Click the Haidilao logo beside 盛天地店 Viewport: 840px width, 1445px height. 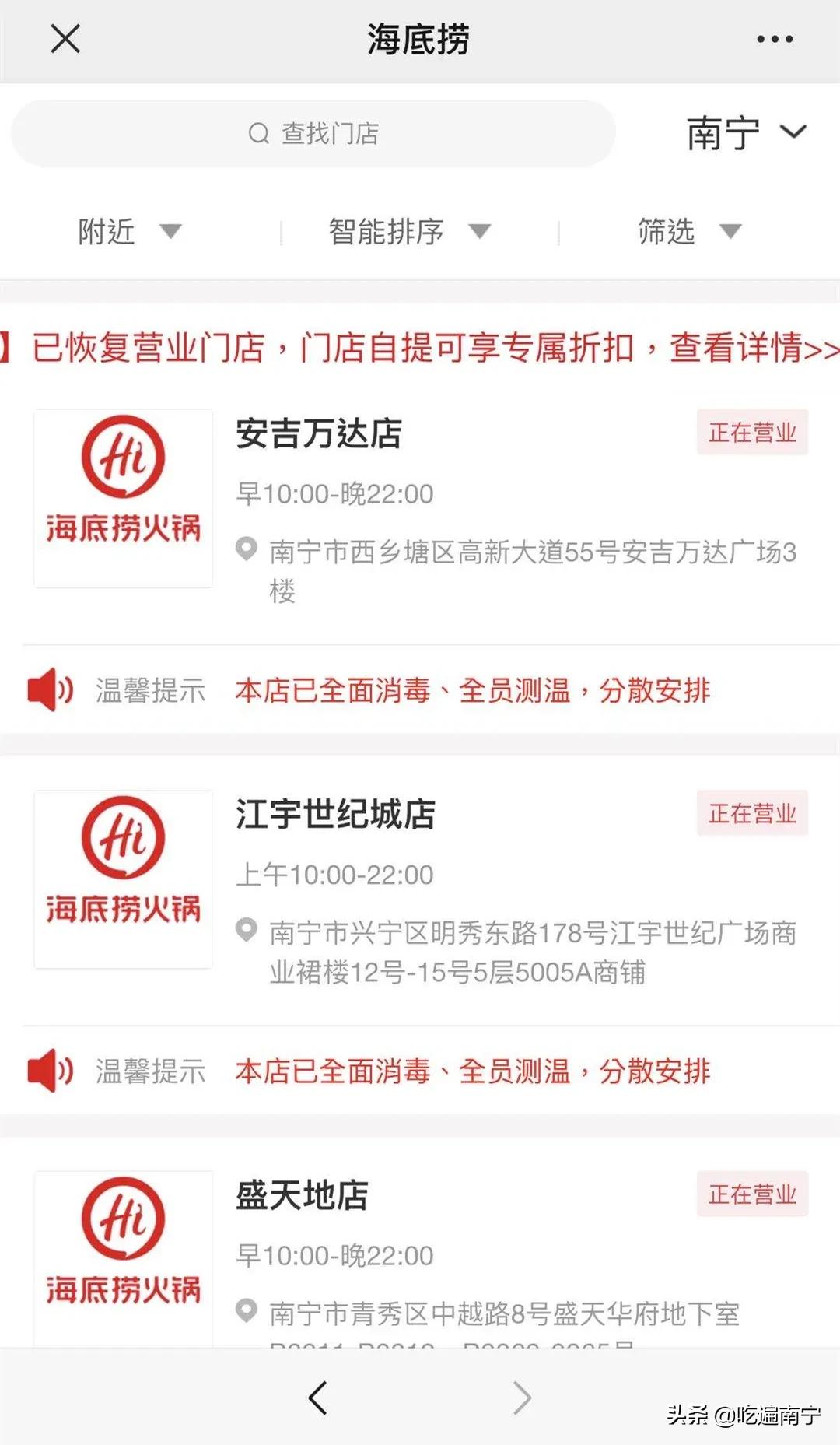click(122, 1254)
